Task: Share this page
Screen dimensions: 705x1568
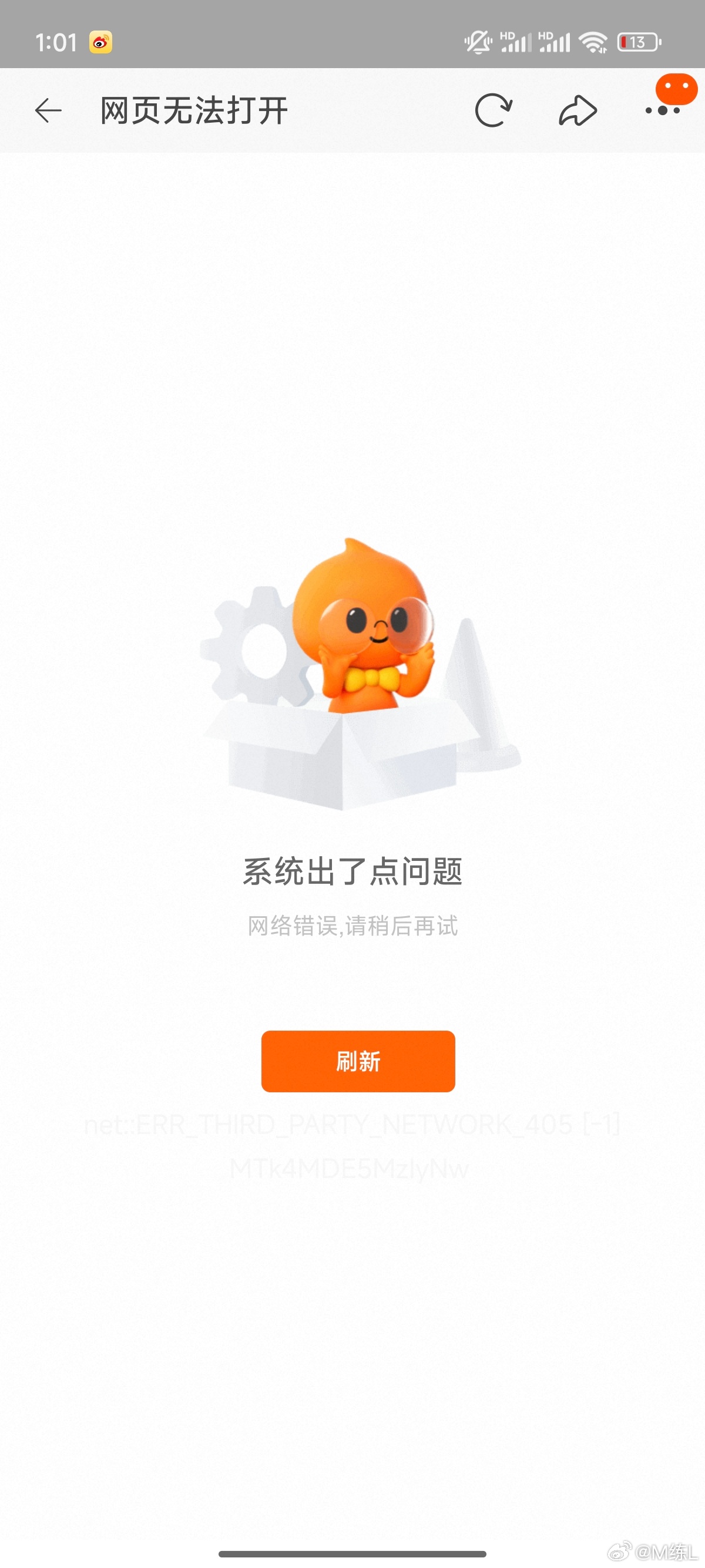Action: click(577, 111)
